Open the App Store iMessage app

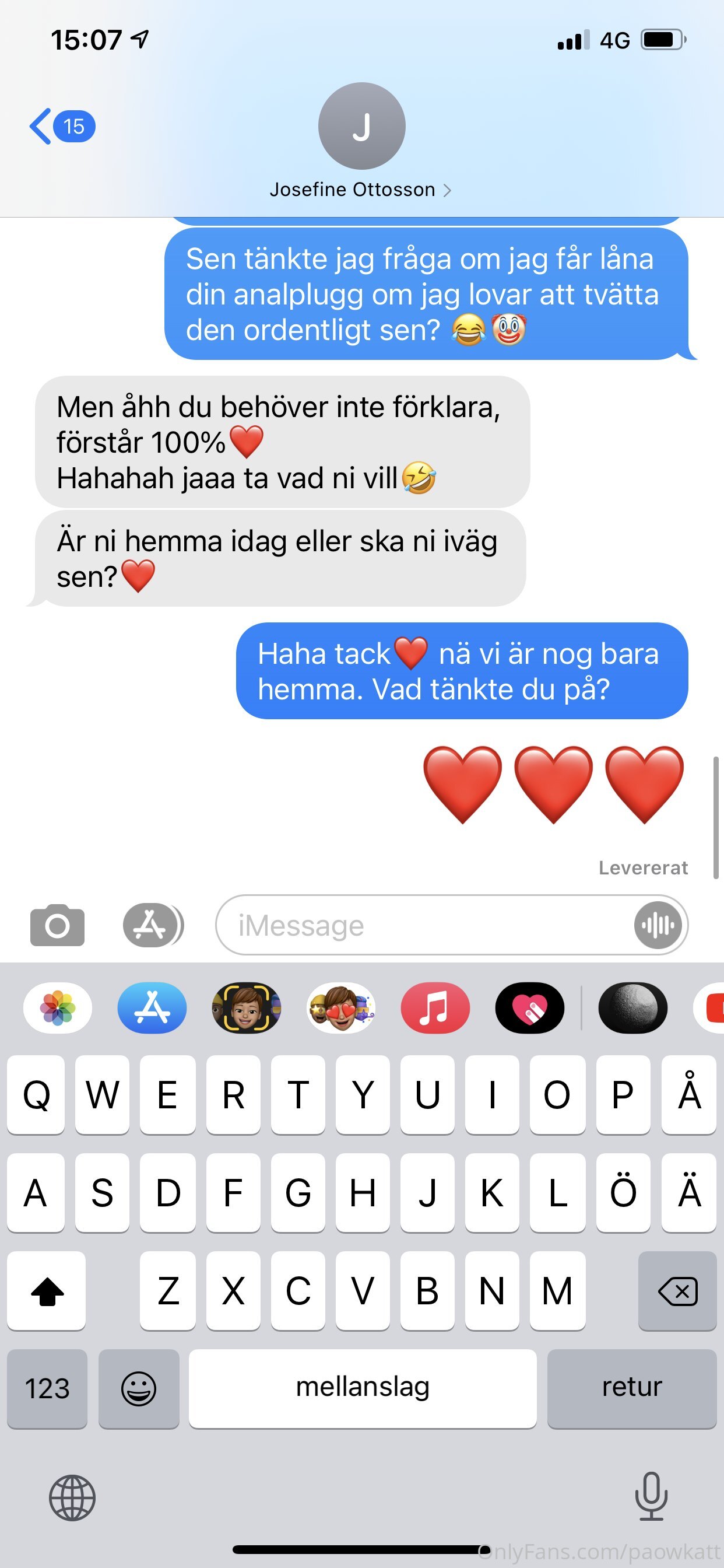pos(152,1008)
